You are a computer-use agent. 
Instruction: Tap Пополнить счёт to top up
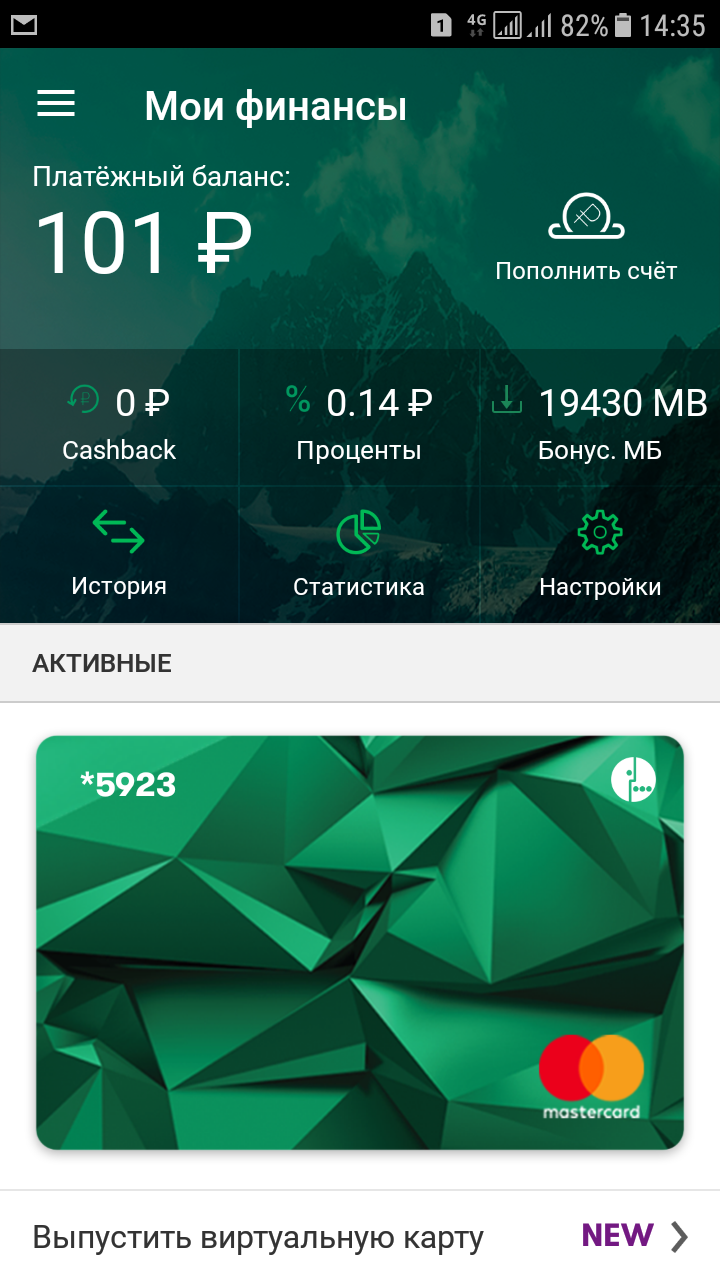pos(586,238)
